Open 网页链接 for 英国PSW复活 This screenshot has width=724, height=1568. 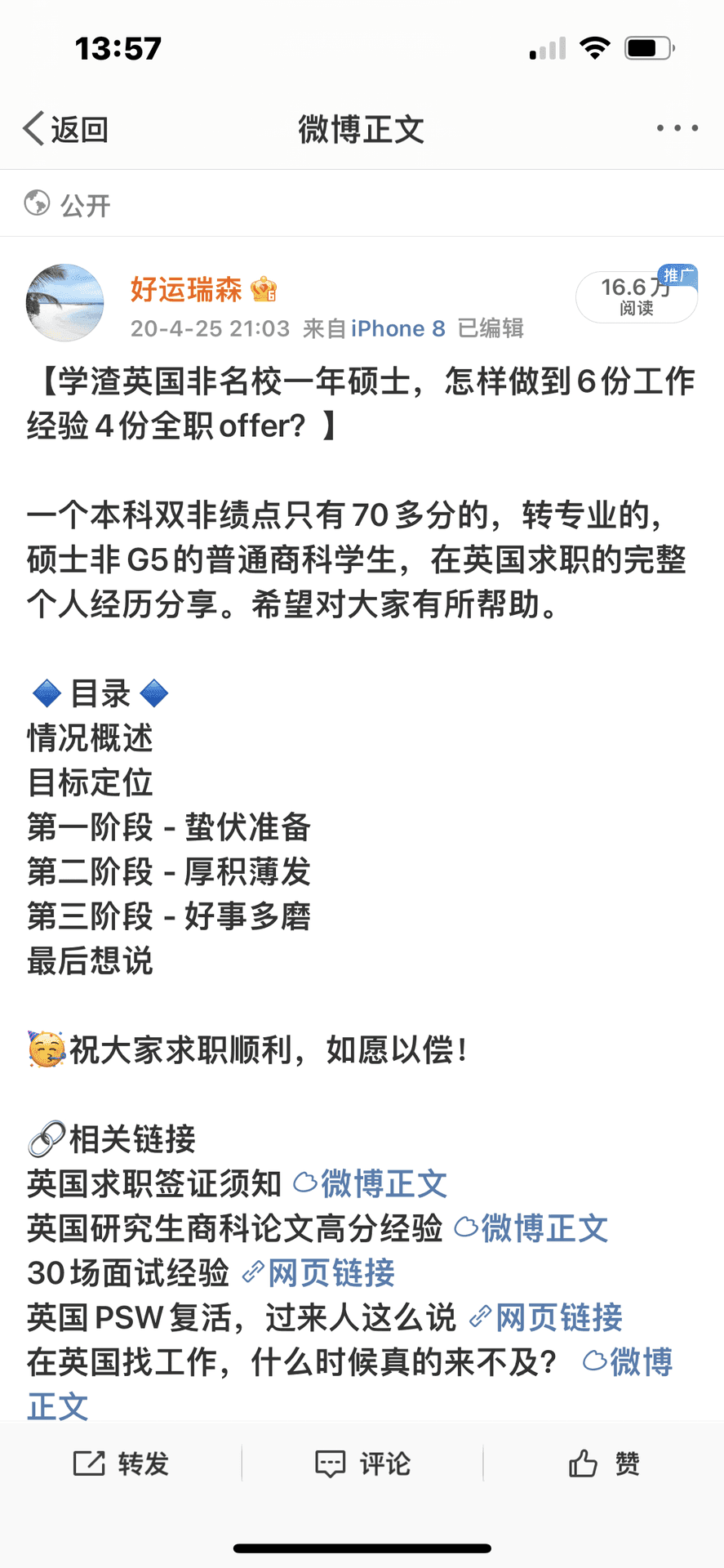(x=546, y=1317)
